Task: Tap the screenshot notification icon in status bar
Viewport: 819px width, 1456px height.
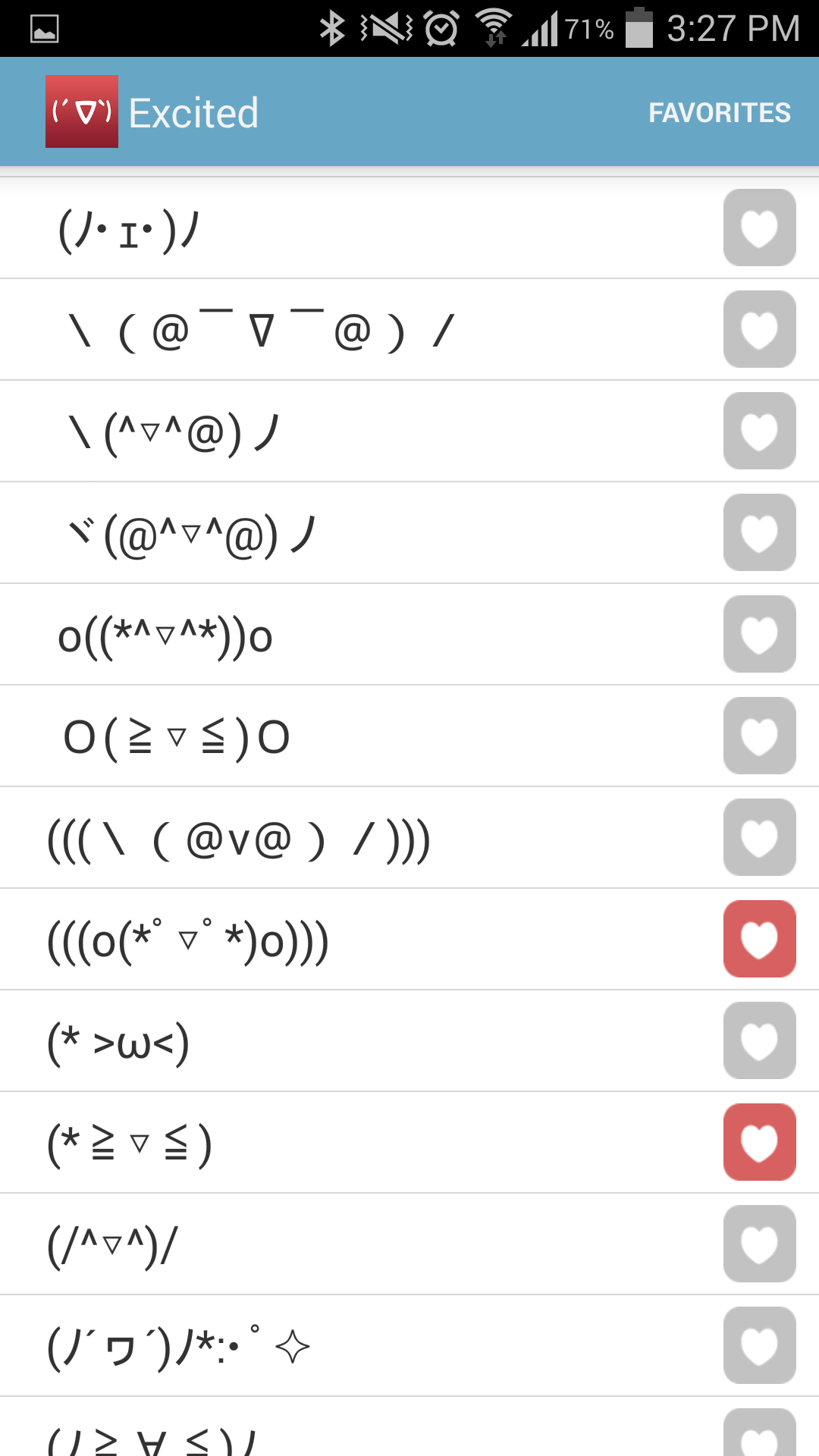Action: pos(43,29)
